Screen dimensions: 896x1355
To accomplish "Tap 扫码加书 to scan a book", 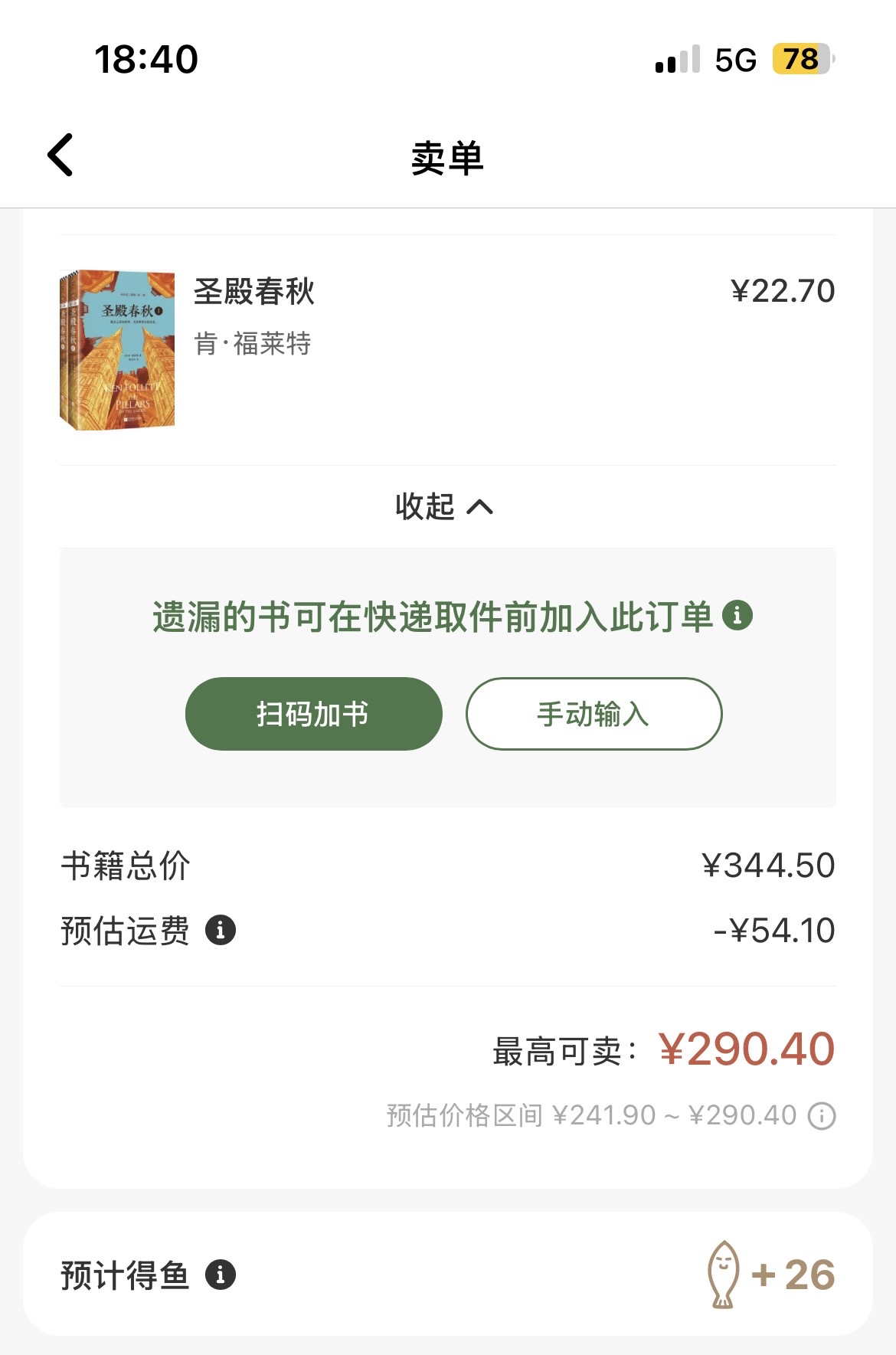I will (313, 714).
